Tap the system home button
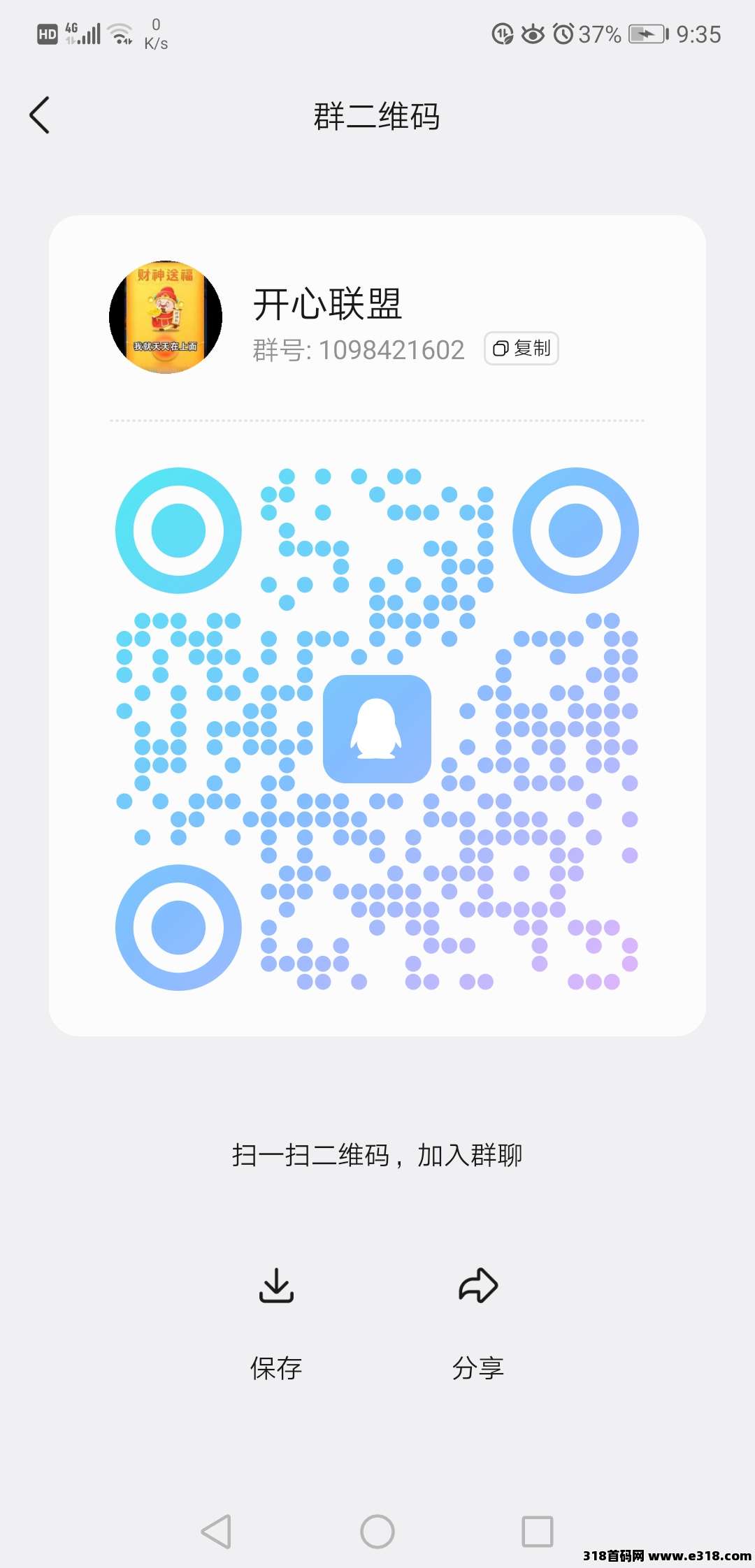This screenshot has width=755, height=1568. [377, 1532]
